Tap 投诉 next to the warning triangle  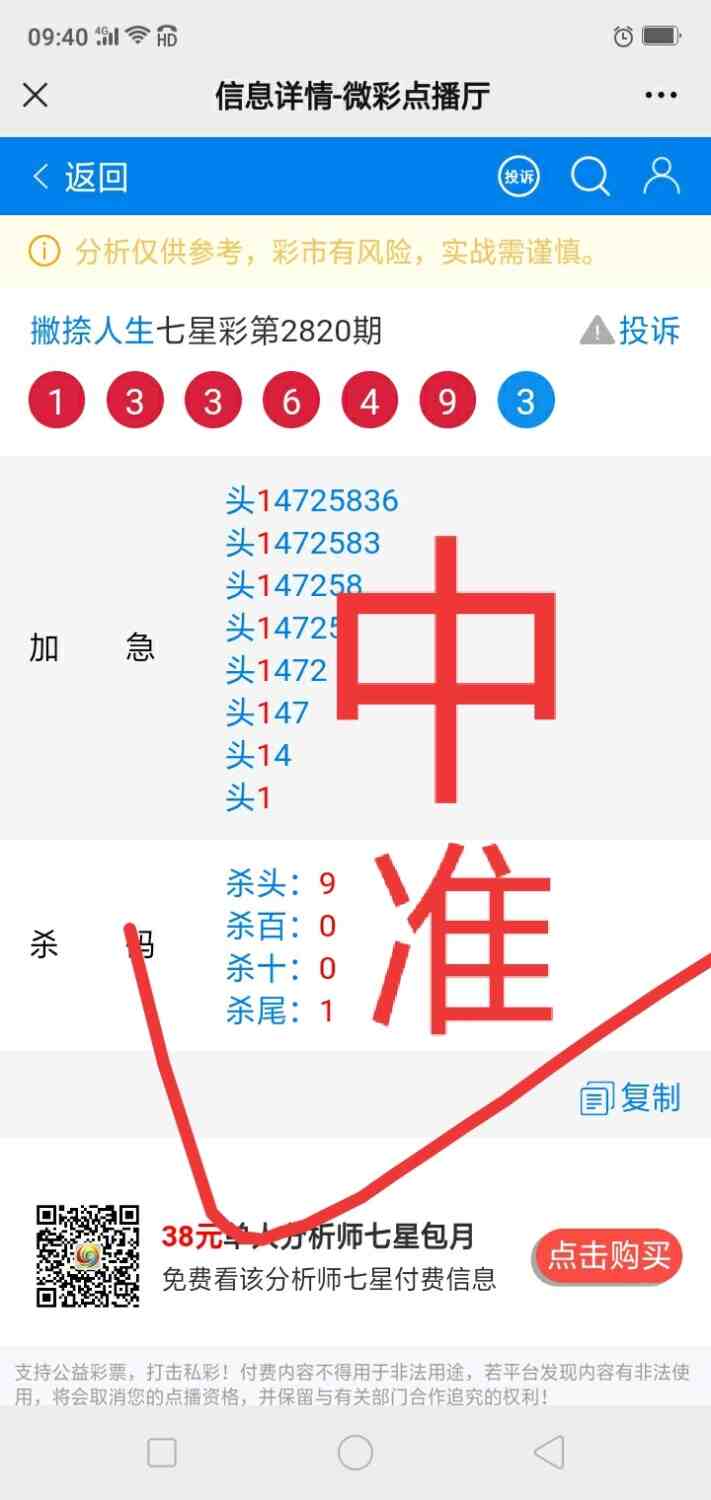[x=632, y=330]
